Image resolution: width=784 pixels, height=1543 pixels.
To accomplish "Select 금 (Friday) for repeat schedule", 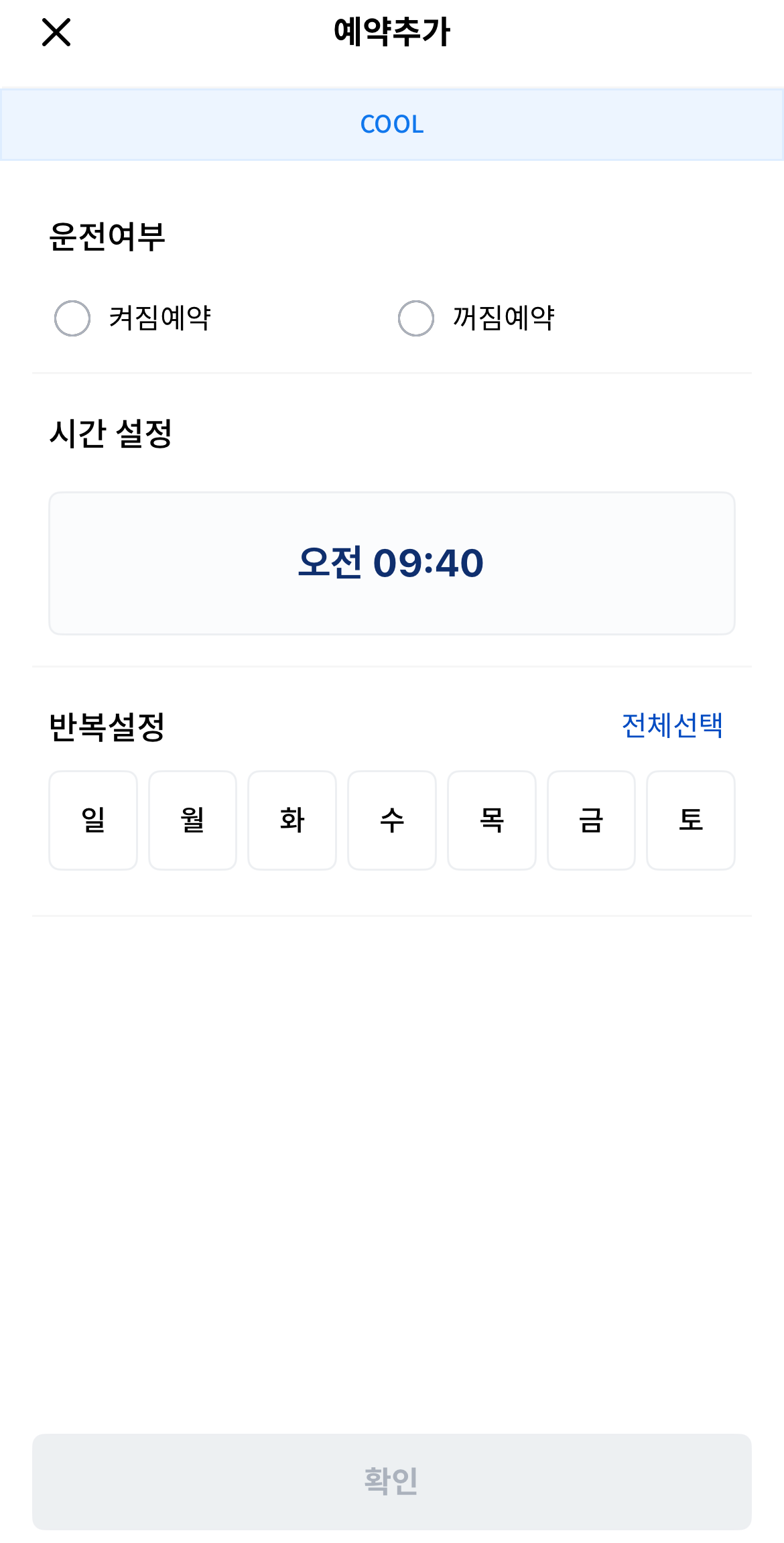I will tap(591, 820).
